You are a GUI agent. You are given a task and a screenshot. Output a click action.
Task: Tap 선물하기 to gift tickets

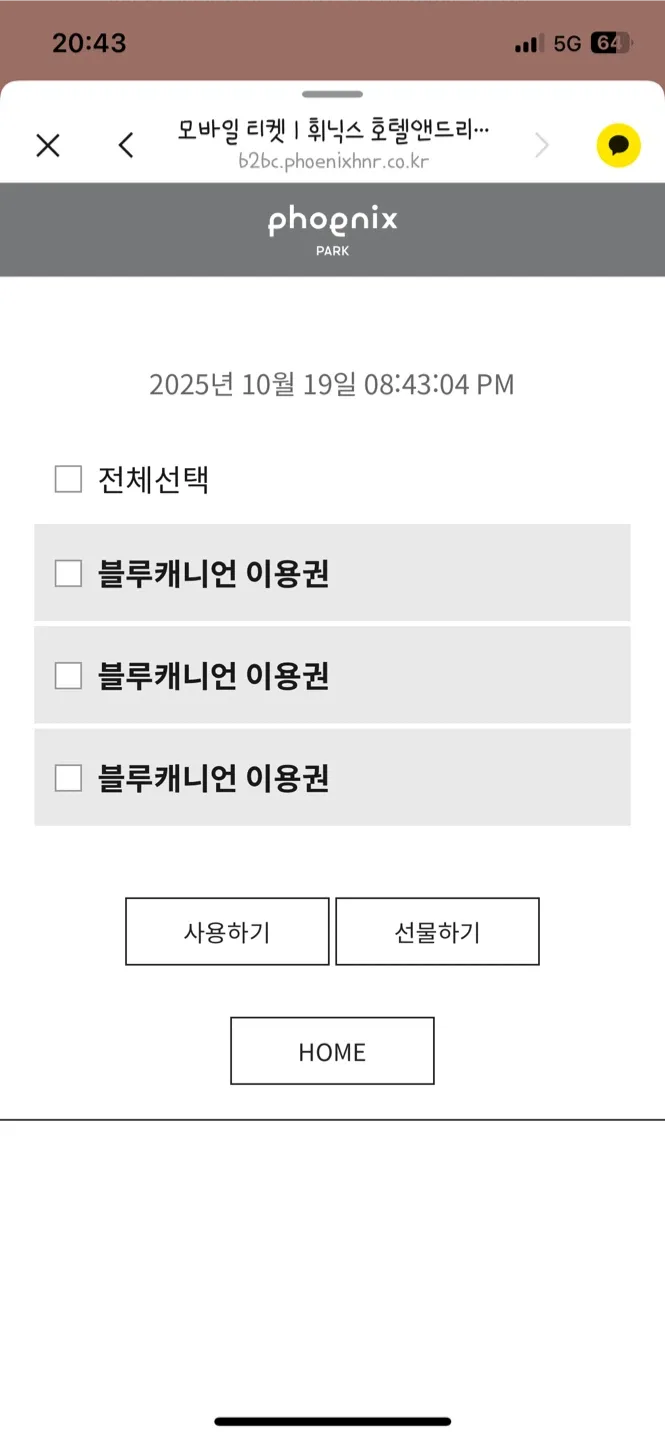[437, 932]
